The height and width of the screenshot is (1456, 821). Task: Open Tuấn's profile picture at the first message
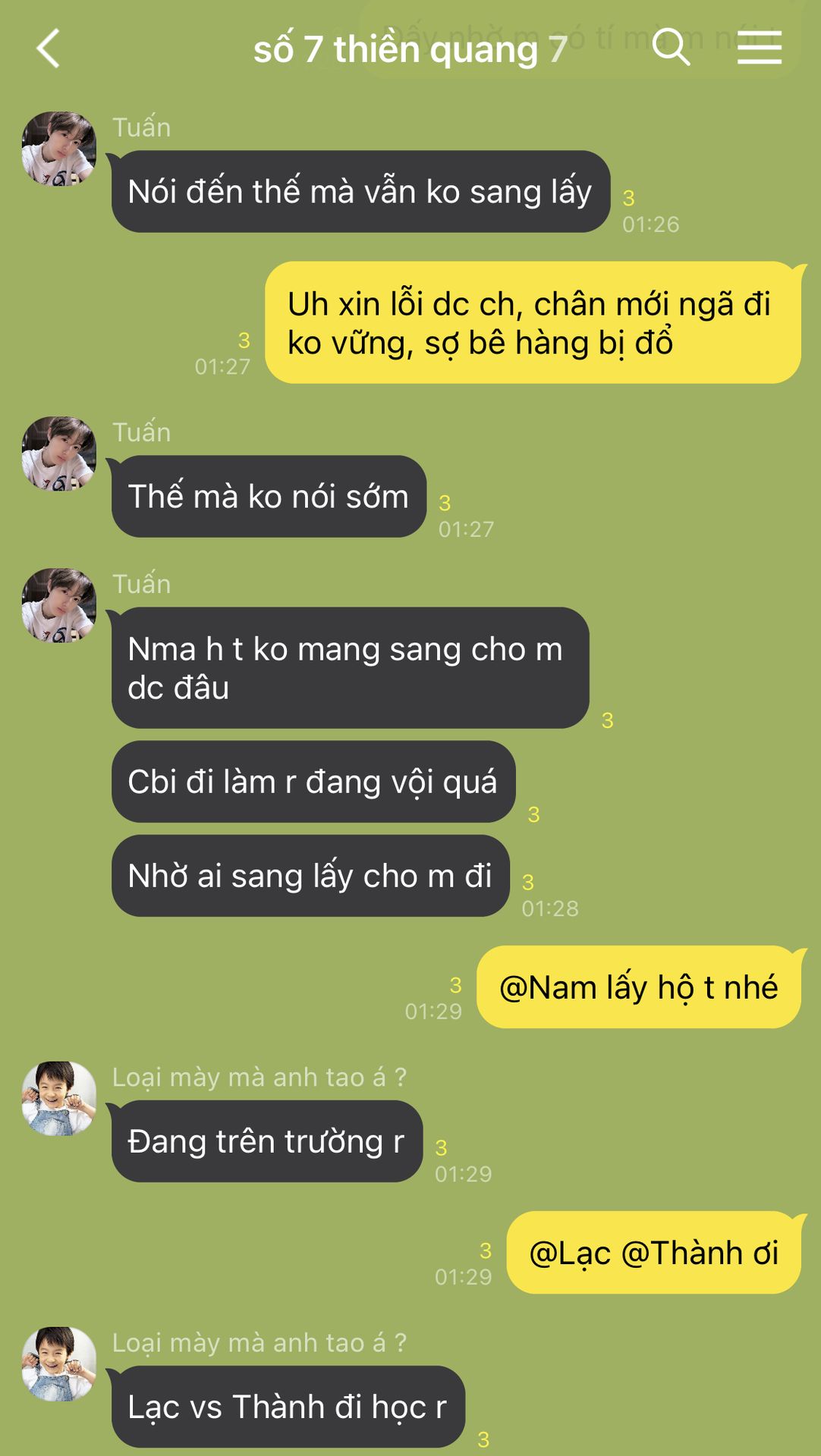pyautogui.click(x=59, y=149)
